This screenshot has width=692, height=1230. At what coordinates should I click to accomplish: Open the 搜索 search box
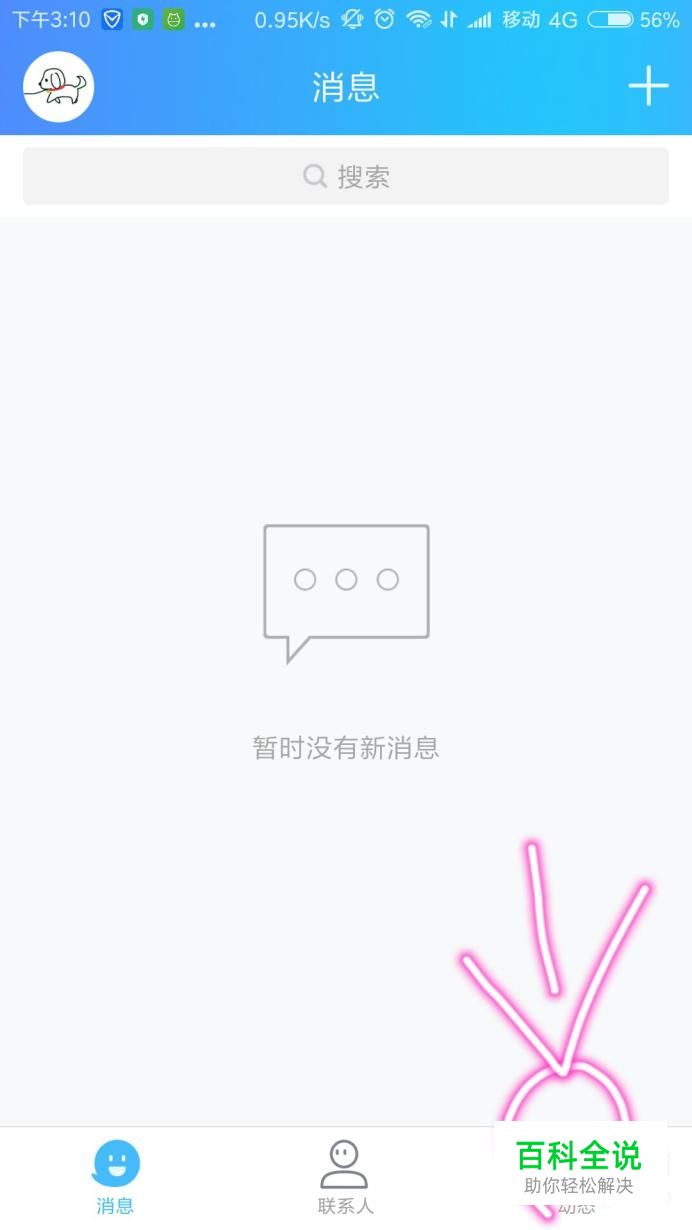(346, 177)
